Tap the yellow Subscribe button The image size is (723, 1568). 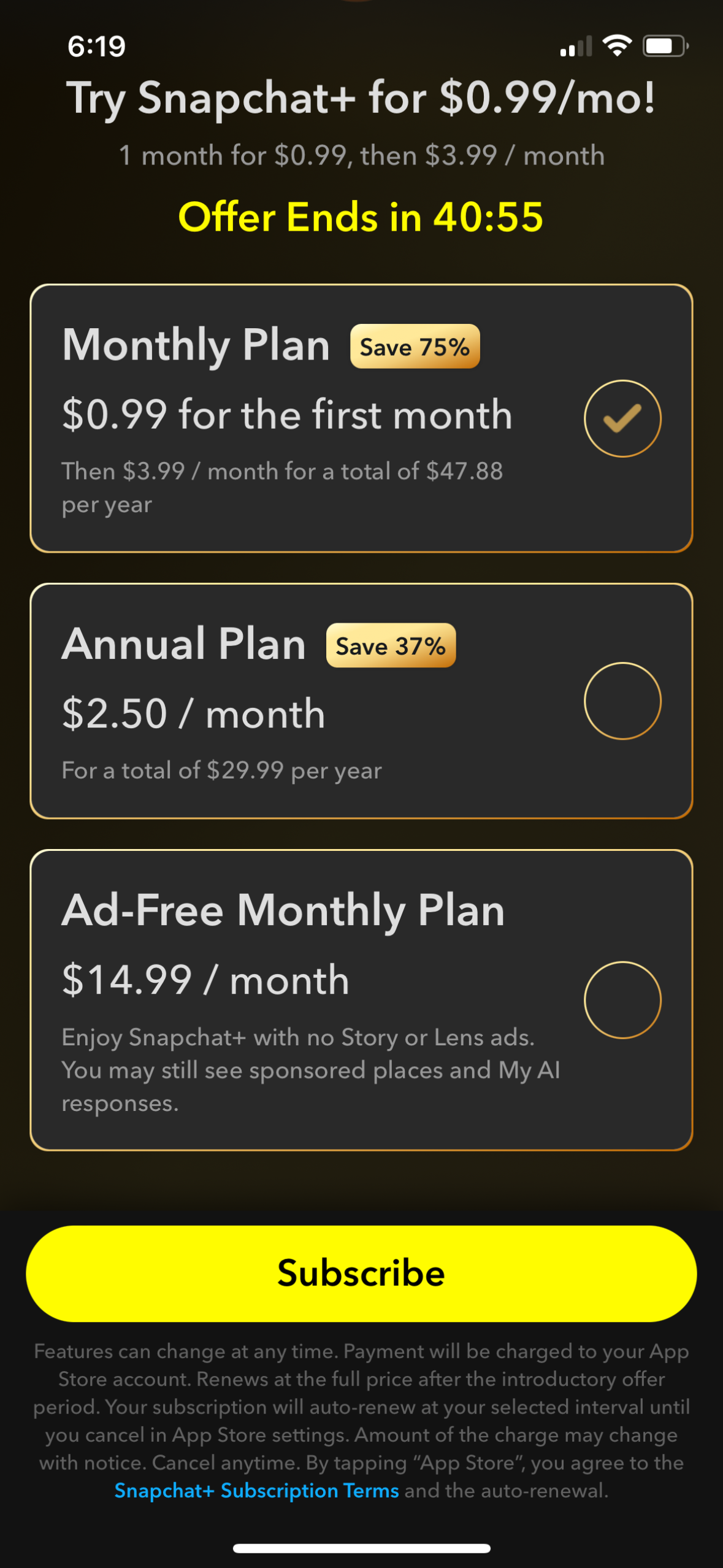tap(361, 1273)
